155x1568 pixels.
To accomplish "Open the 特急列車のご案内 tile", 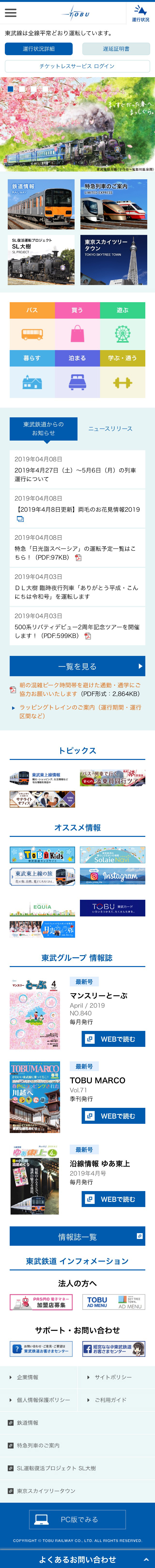I will [114, 204].
